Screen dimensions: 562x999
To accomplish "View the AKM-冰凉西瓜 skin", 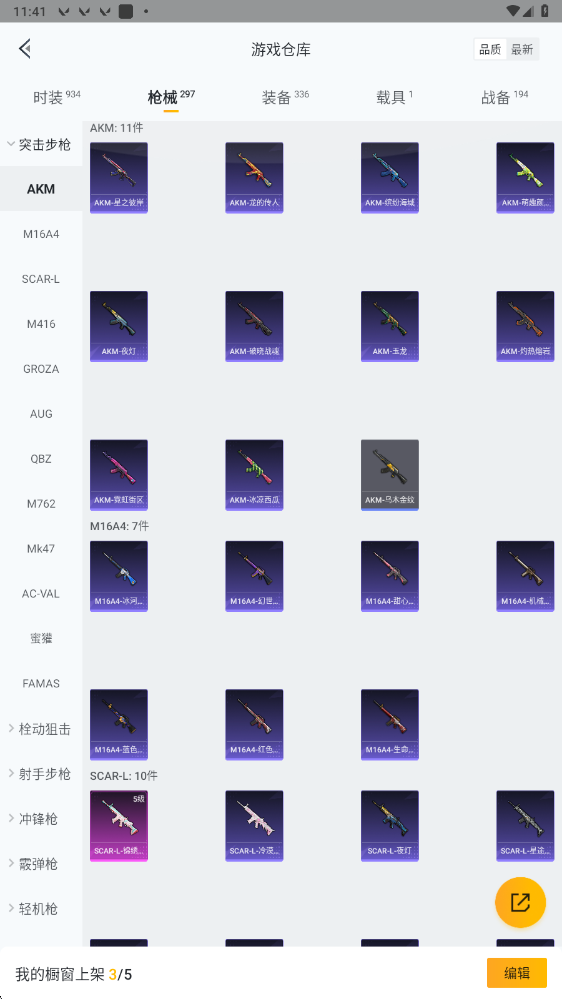I will coord(254,475).
